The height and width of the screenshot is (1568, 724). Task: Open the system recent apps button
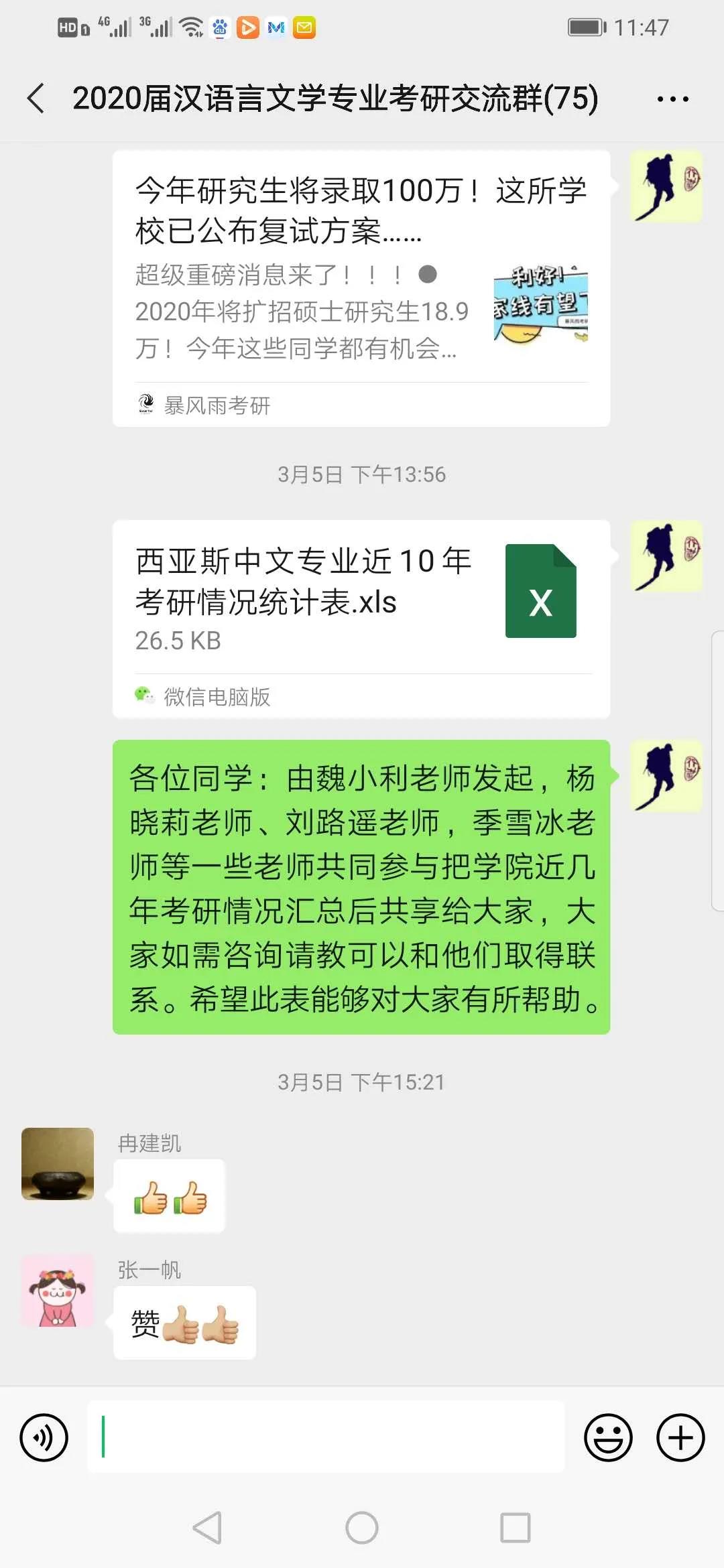(515, 1528)
